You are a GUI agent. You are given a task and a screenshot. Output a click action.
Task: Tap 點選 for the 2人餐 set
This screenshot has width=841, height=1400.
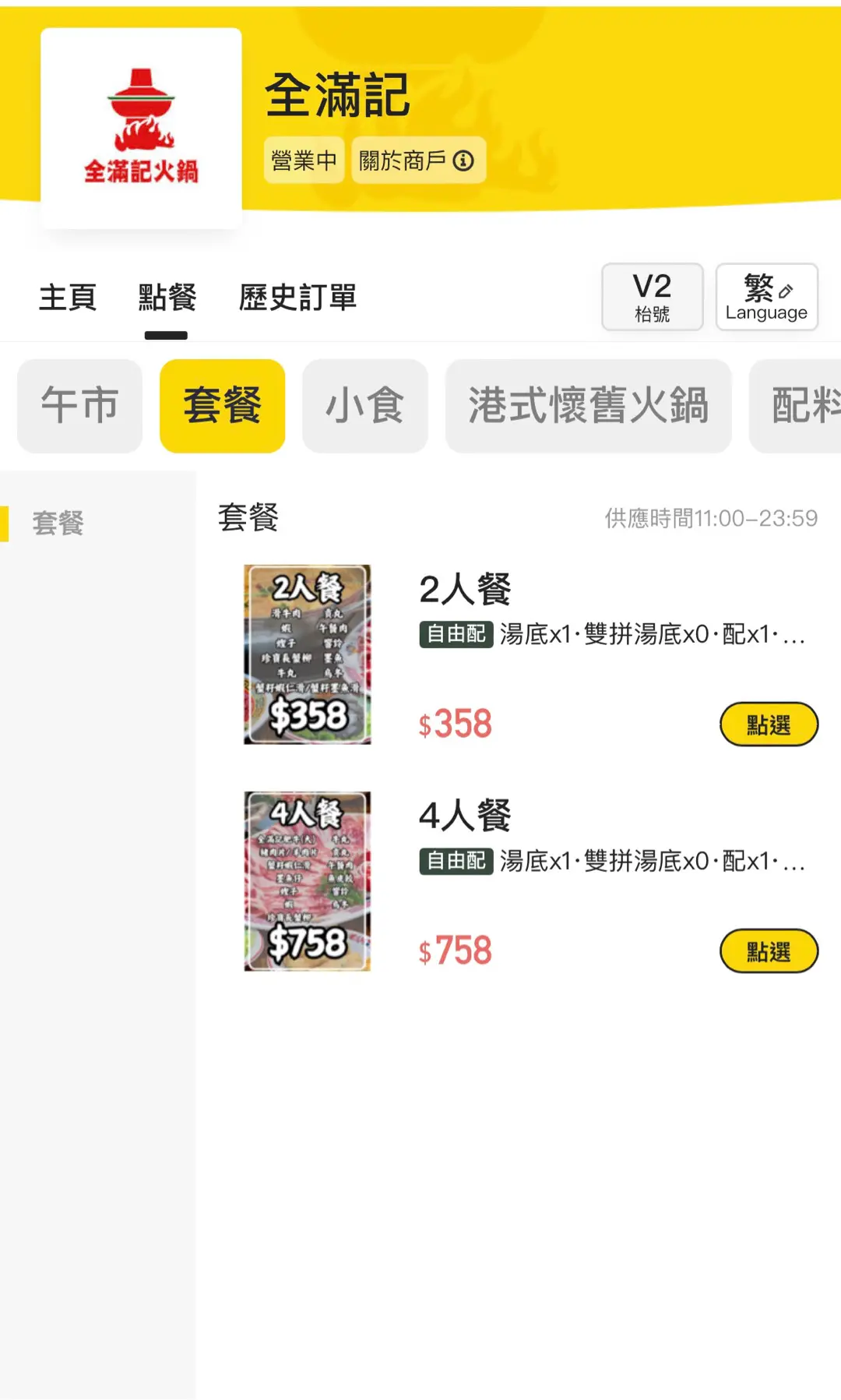768,725
